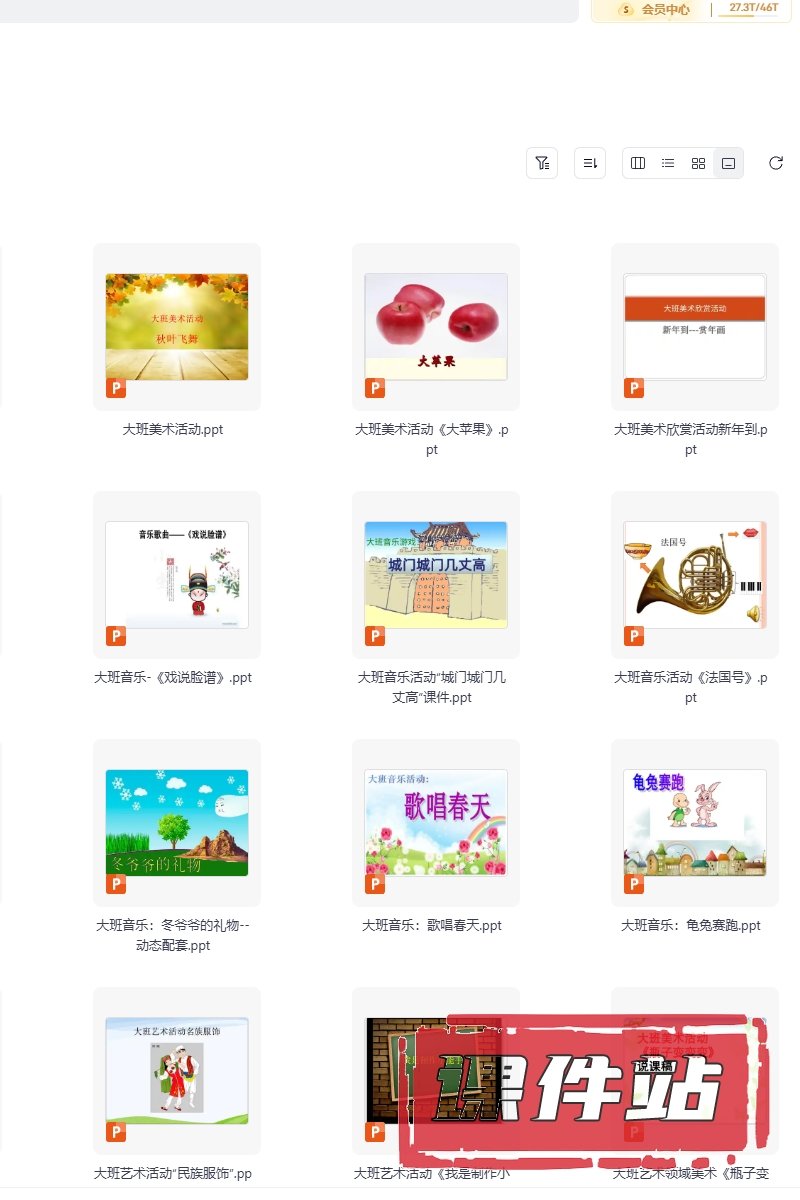Viewport: 800px width, 1200px height.
Task: Open 会员中心 member center
Action: pos(665,9)
